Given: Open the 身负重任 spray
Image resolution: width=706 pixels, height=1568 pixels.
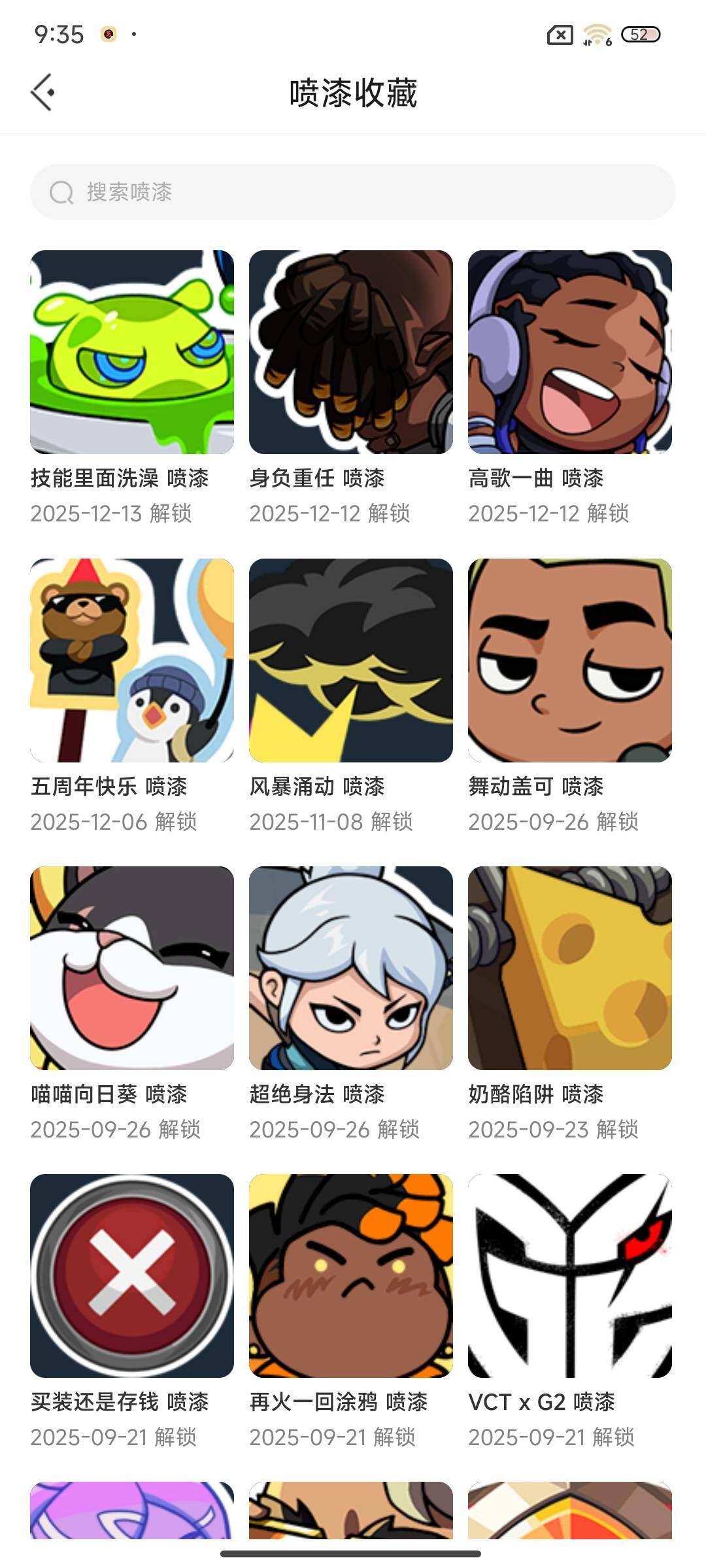Looking at the screenshot, I should click(x=351, y=352).
